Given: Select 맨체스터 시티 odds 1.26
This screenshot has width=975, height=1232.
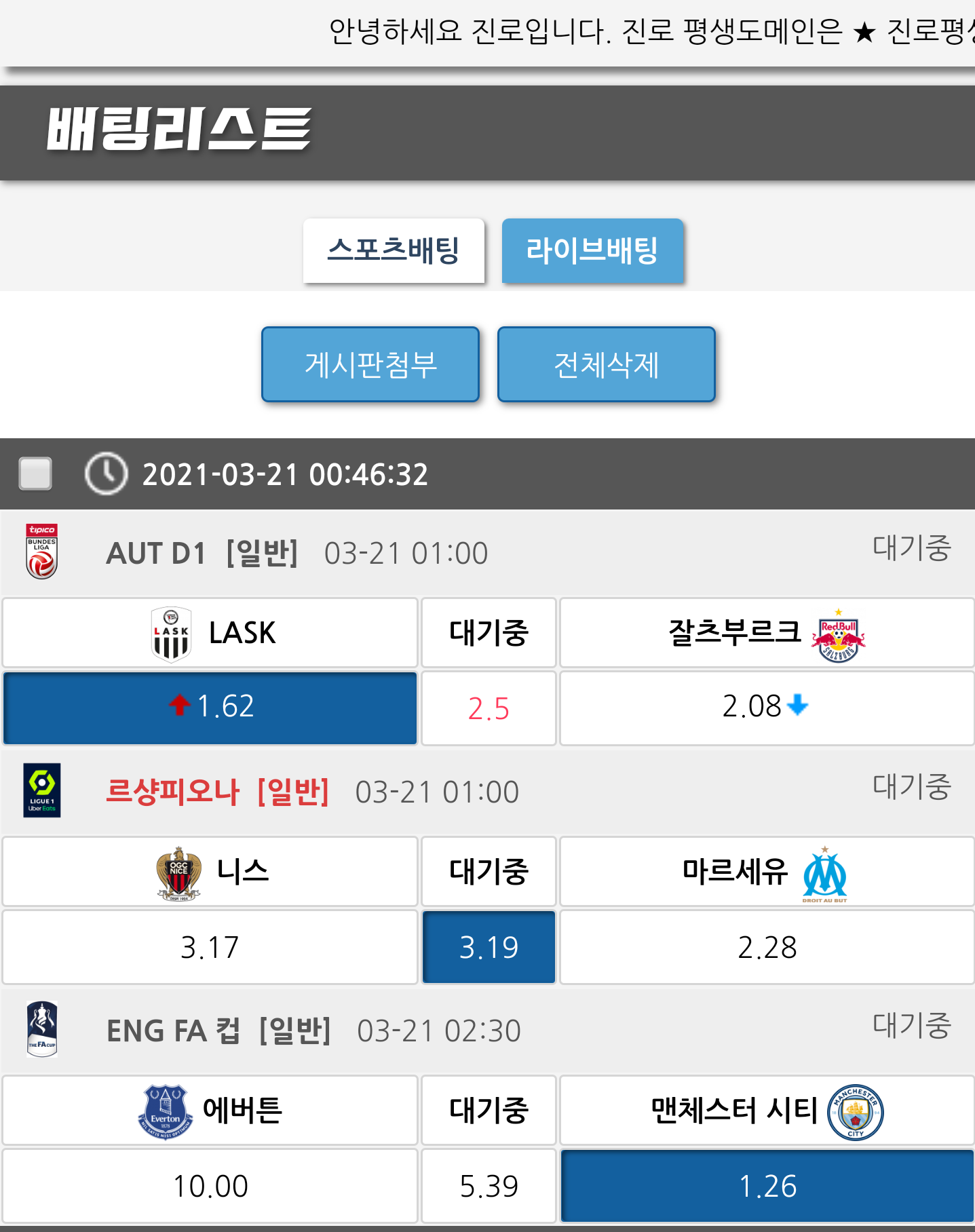Looking at the screenshot, I should 767,1186.
